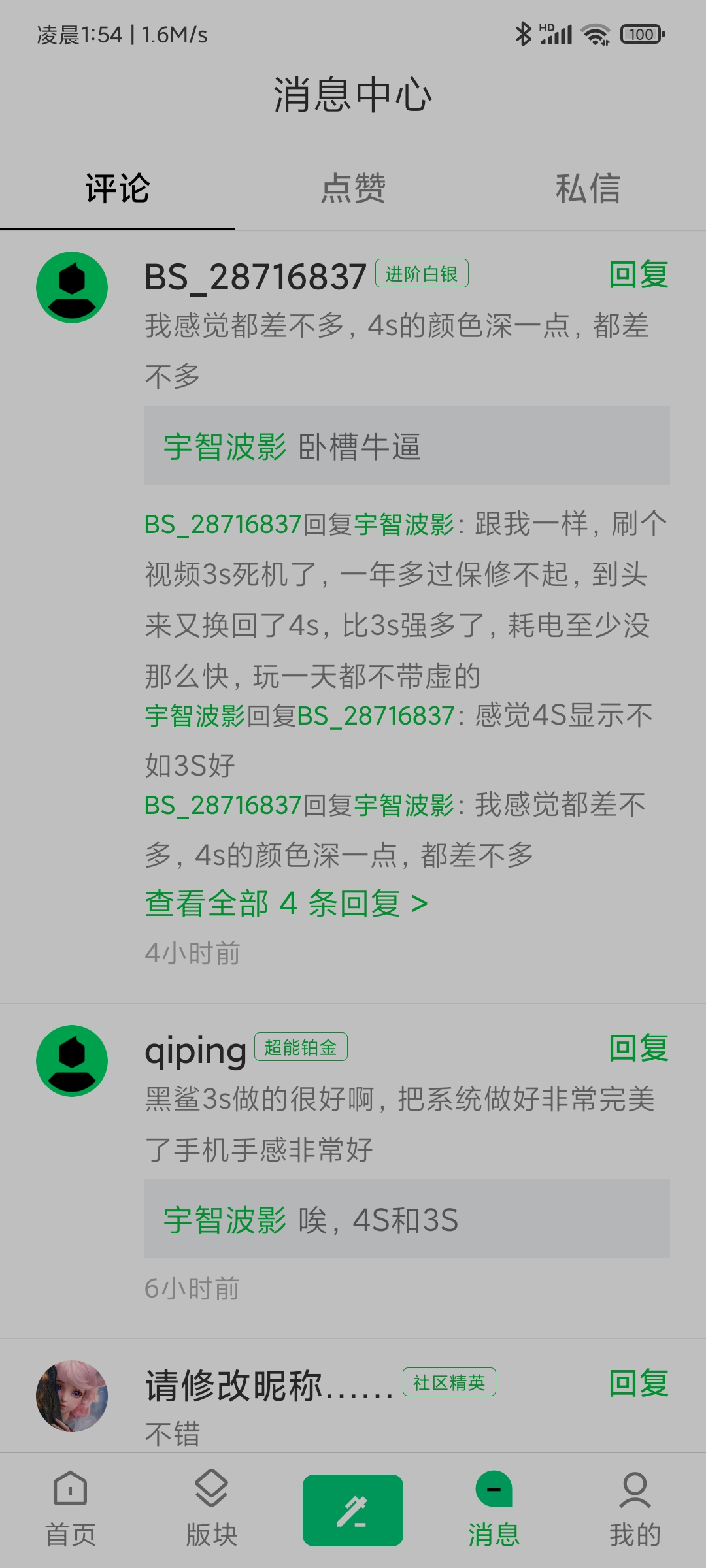Open BS_28716837's profile avatar
The height and width of the screenshot is (1568, 706).
click(72, 287)
